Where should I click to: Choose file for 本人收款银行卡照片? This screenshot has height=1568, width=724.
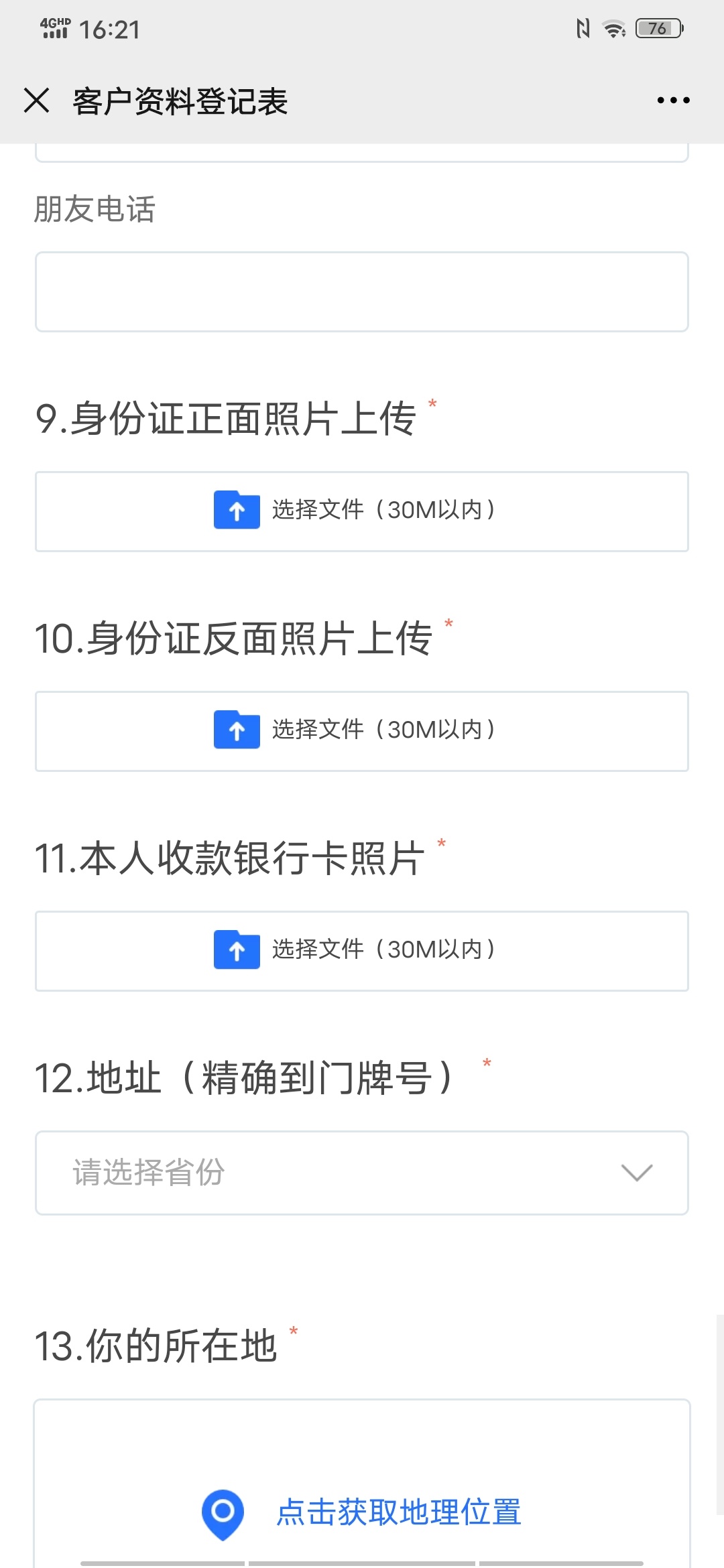[362, 951]
